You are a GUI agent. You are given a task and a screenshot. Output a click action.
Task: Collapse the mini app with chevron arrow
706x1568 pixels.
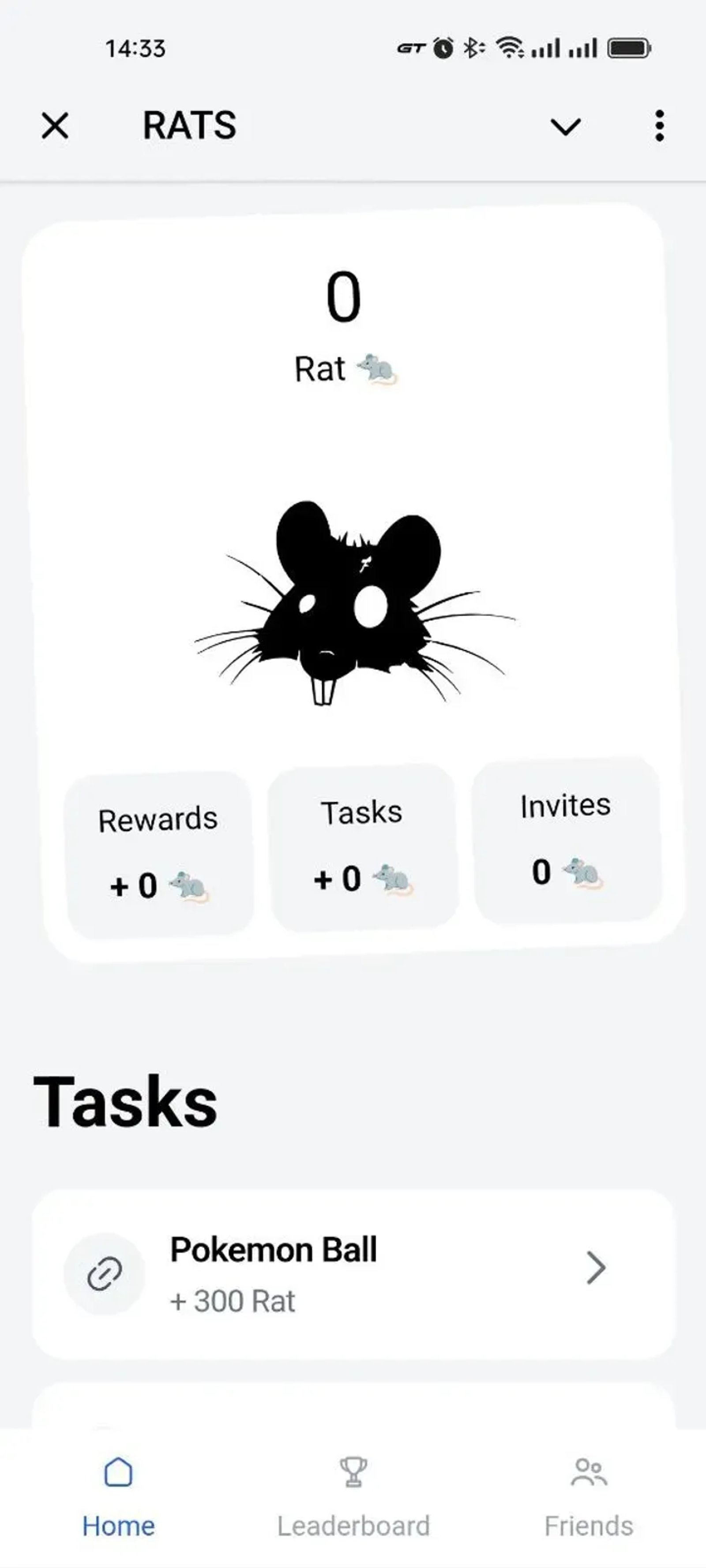pyautogui.click(x=565, y=126)
